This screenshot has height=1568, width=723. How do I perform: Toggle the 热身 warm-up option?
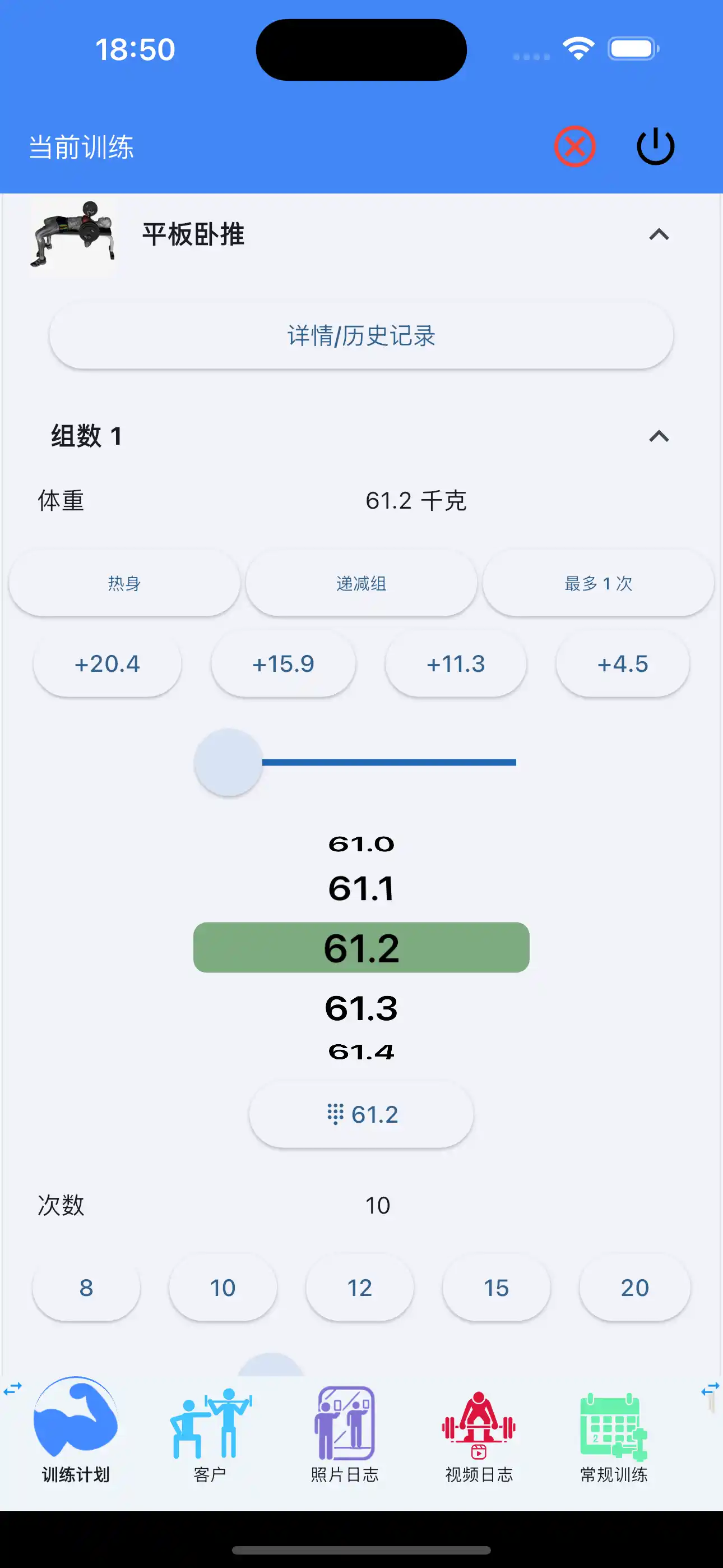124,583
